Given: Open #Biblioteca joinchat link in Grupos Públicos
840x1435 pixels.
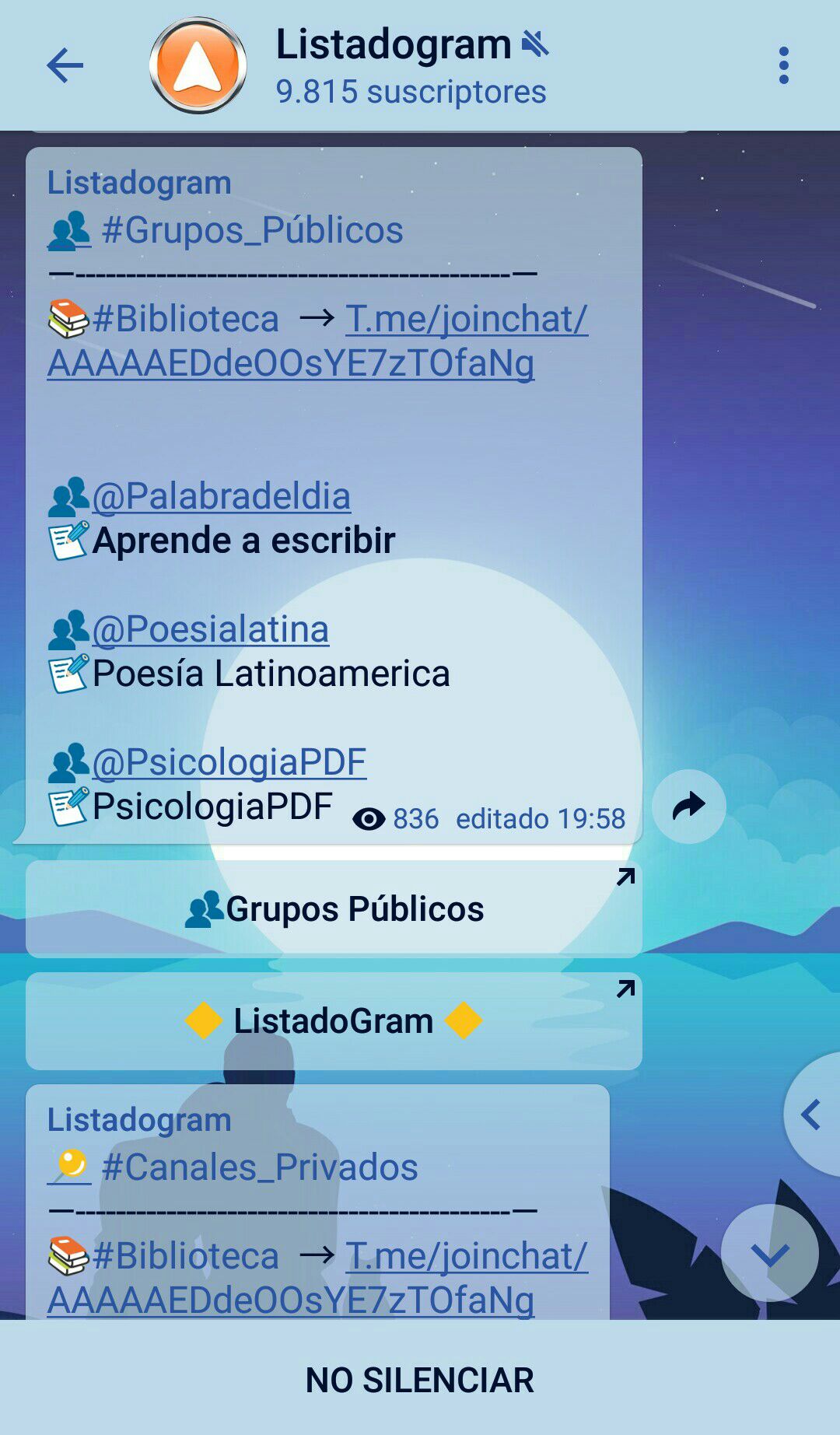Looking at the screenshot, I should click(466, 319).
